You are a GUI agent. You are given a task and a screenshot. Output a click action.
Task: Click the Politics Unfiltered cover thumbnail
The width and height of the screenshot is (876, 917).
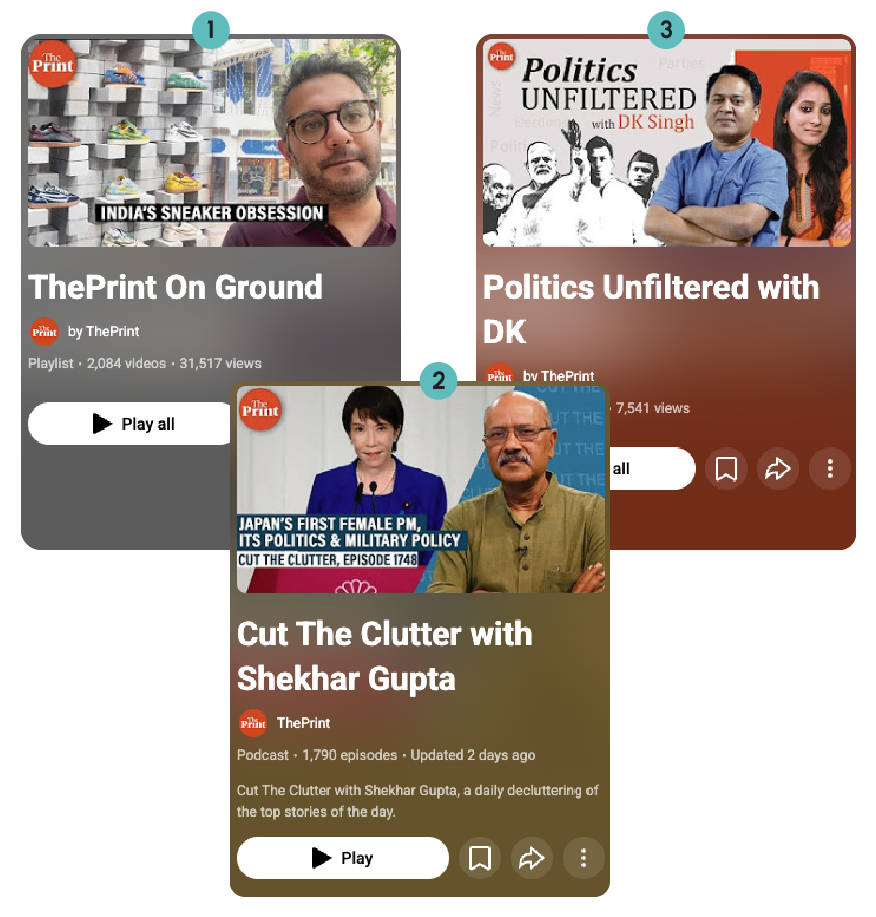(x=666, y=143)
